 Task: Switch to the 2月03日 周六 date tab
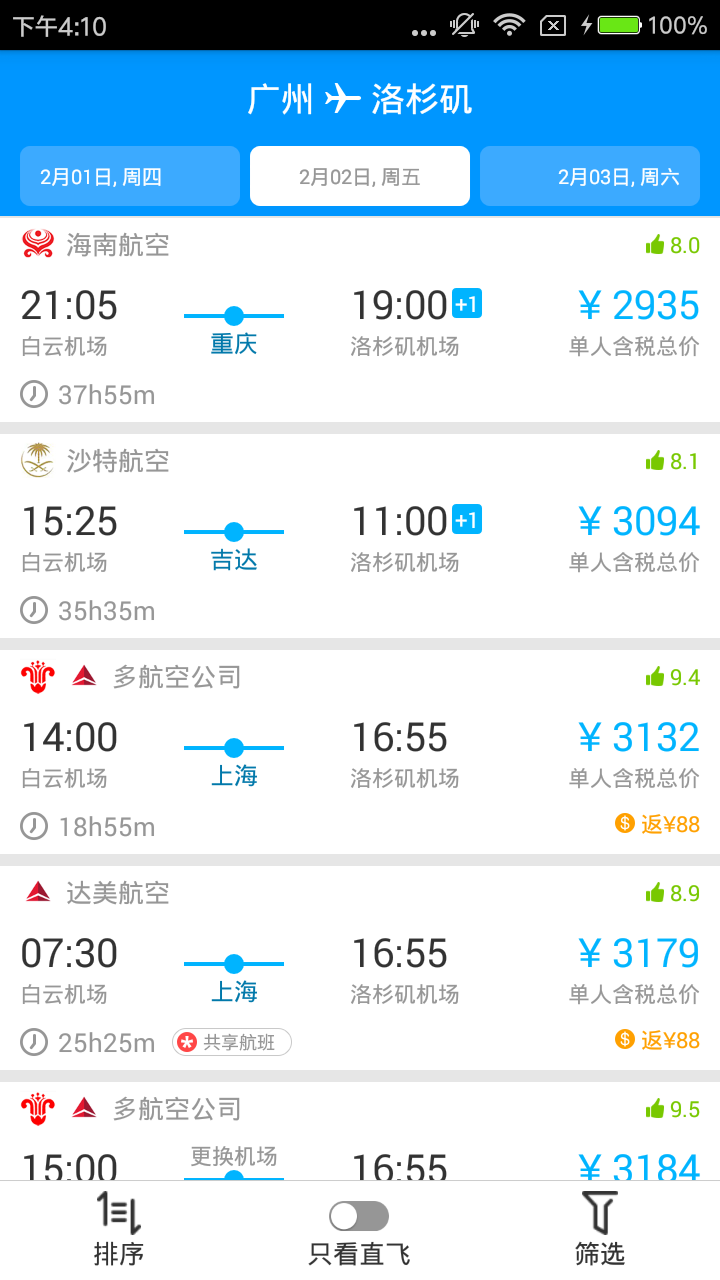[x=590, y=177]
